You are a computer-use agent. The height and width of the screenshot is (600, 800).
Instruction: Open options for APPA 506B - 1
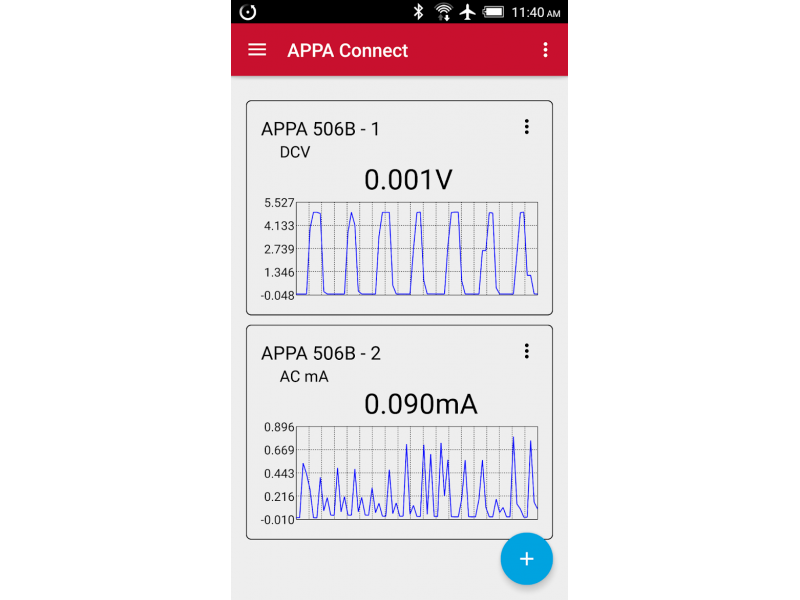(526, 127)
